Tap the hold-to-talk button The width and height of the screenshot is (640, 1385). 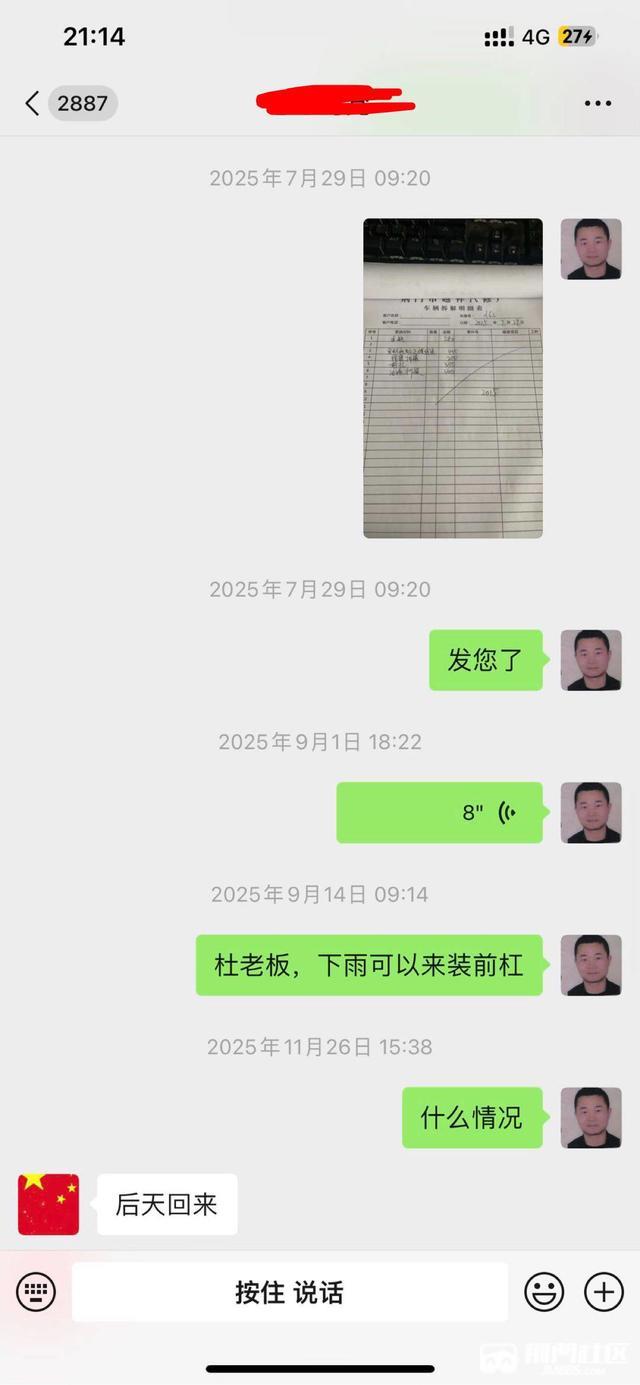(x=289, y=1292)
